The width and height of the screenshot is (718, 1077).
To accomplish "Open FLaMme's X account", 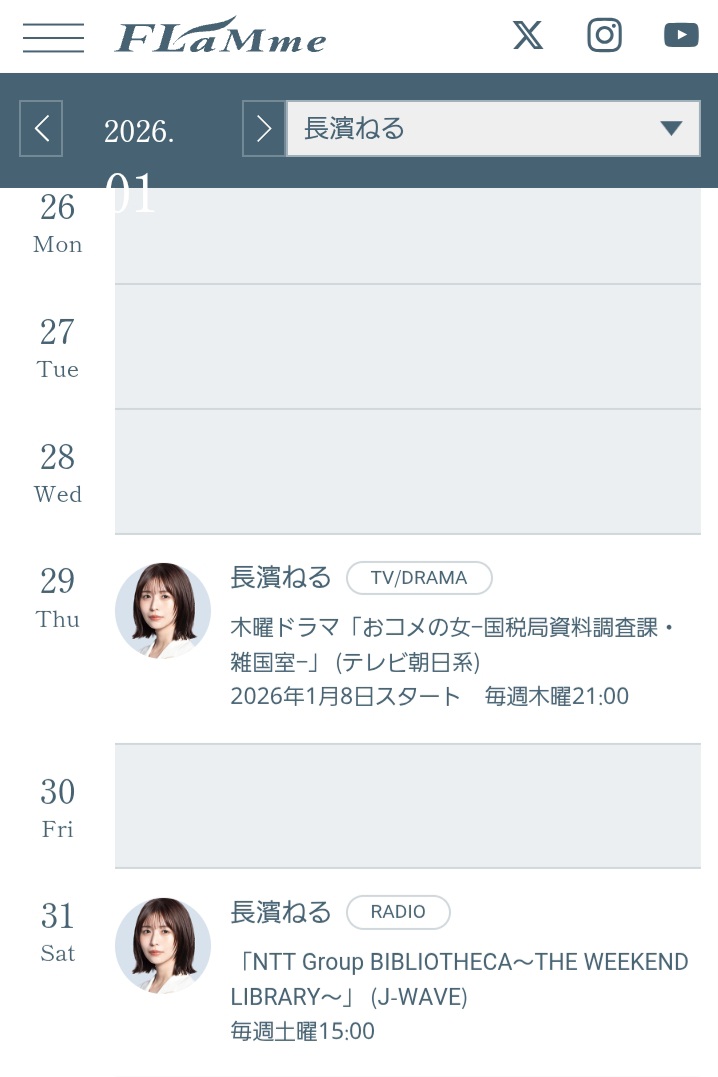I will click(x=528, y=36).
